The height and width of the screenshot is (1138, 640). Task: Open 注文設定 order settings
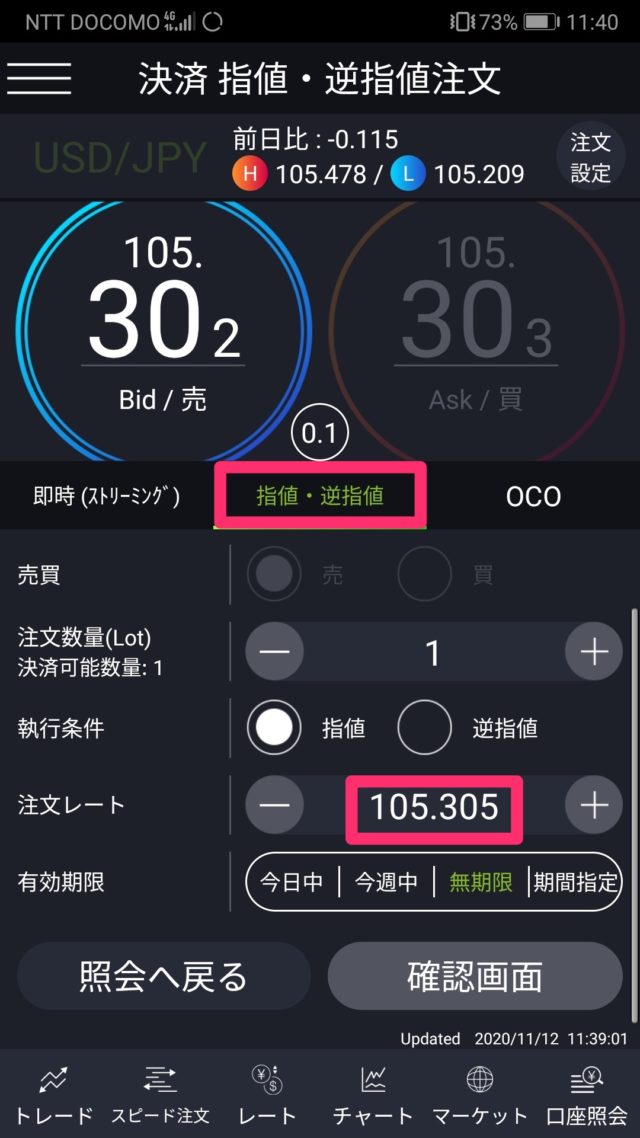click(590, 158)
